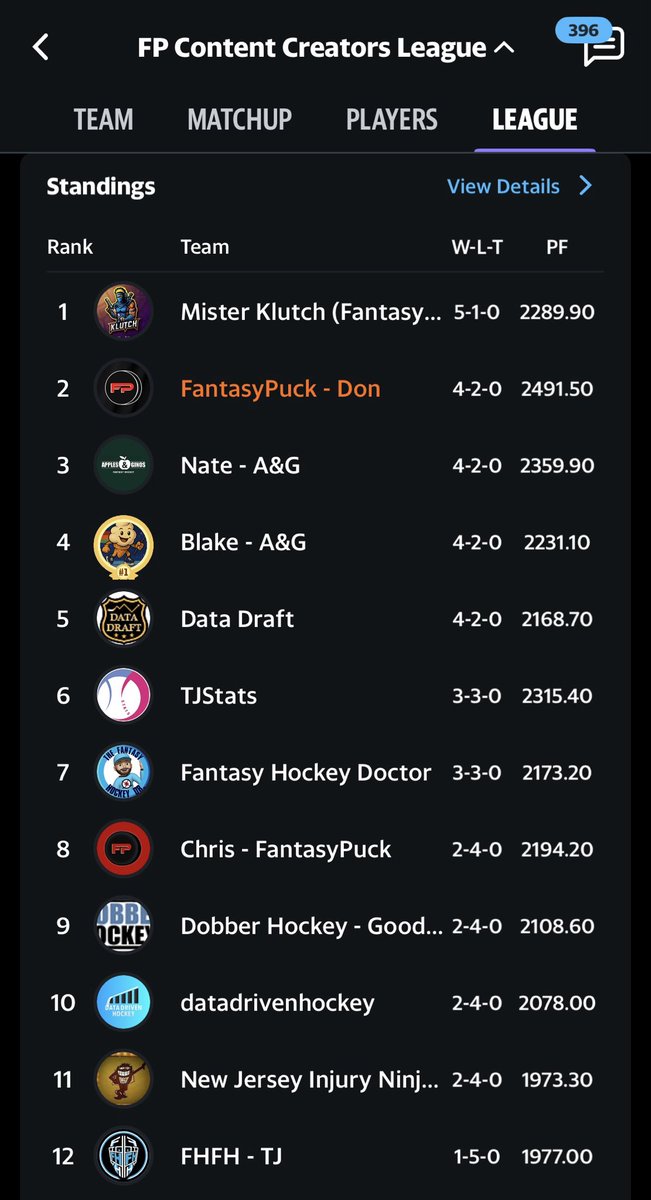
Task: View TJStats team details
Action: [218, 695]
